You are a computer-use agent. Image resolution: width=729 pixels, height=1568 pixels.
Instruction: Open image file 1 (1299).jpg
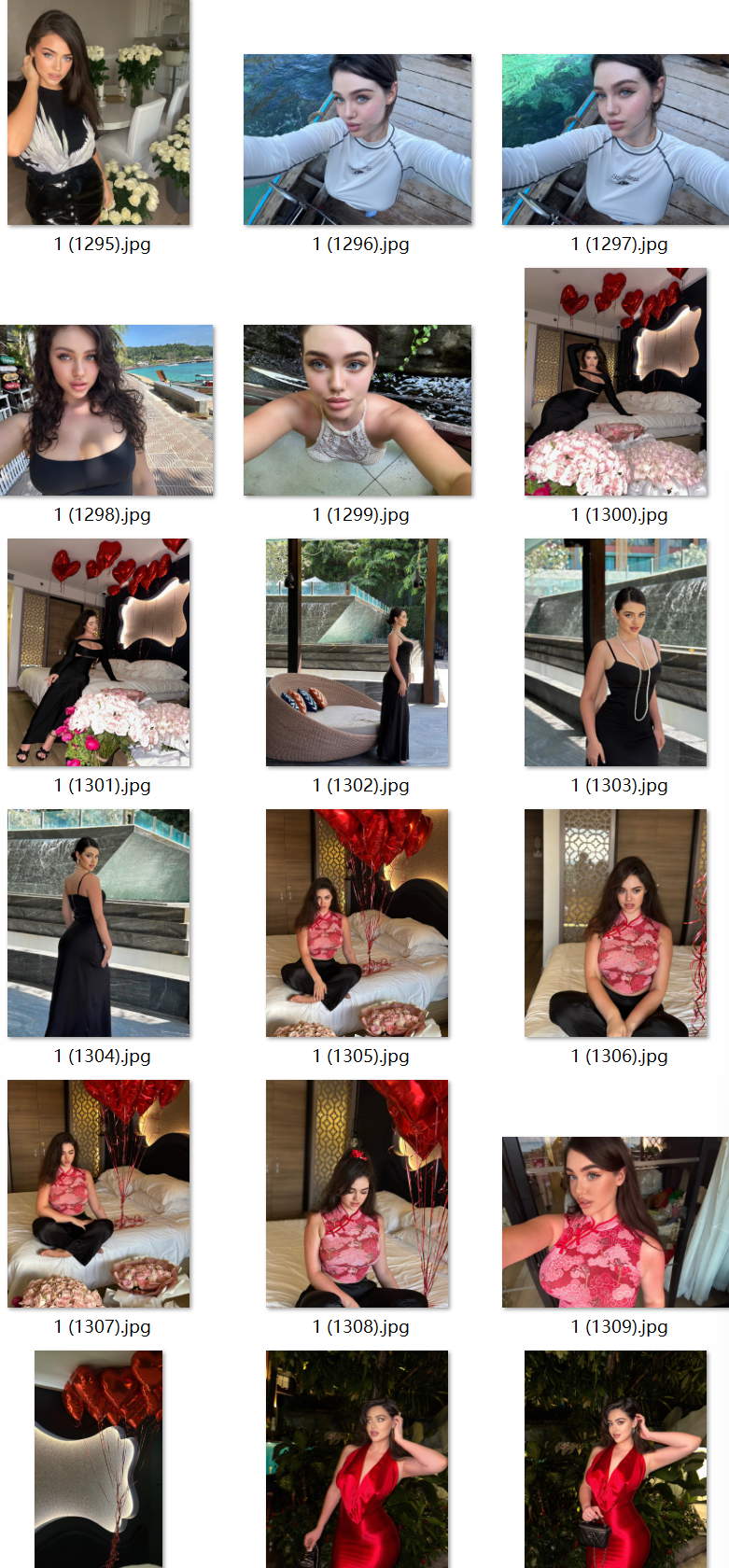click(x=357, y=410)
